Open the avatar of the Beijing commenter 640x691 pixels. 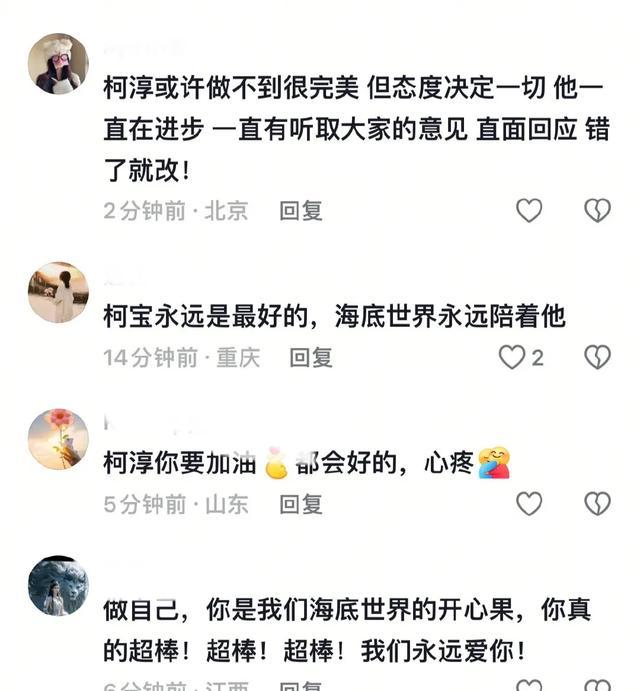(57, 64)
